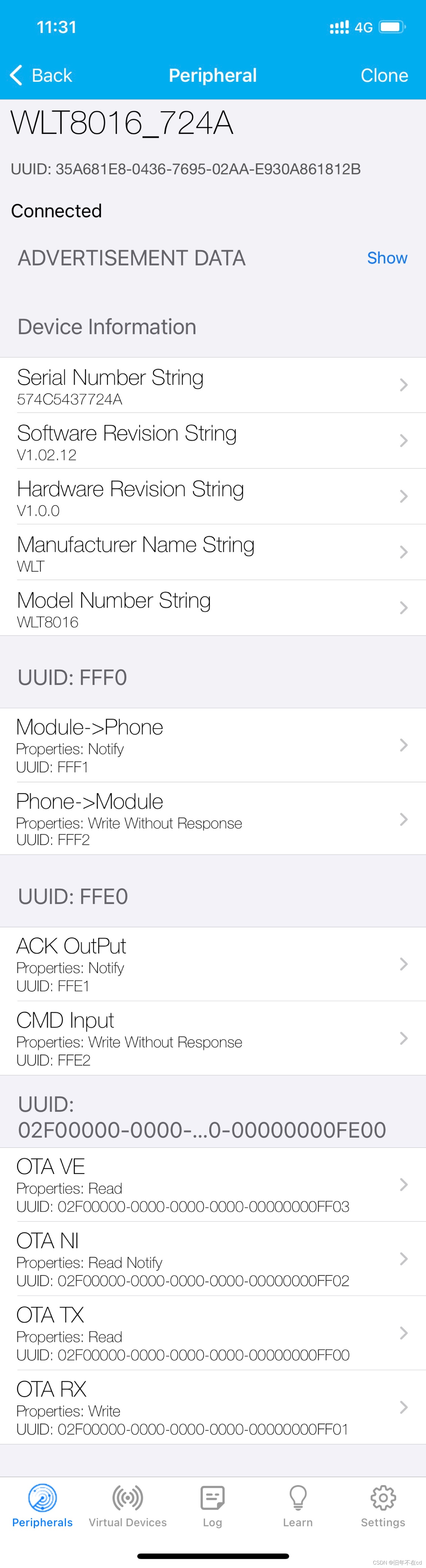Open Model Number String row
The width and height of the screenshot is (426, 1568).
213,608
